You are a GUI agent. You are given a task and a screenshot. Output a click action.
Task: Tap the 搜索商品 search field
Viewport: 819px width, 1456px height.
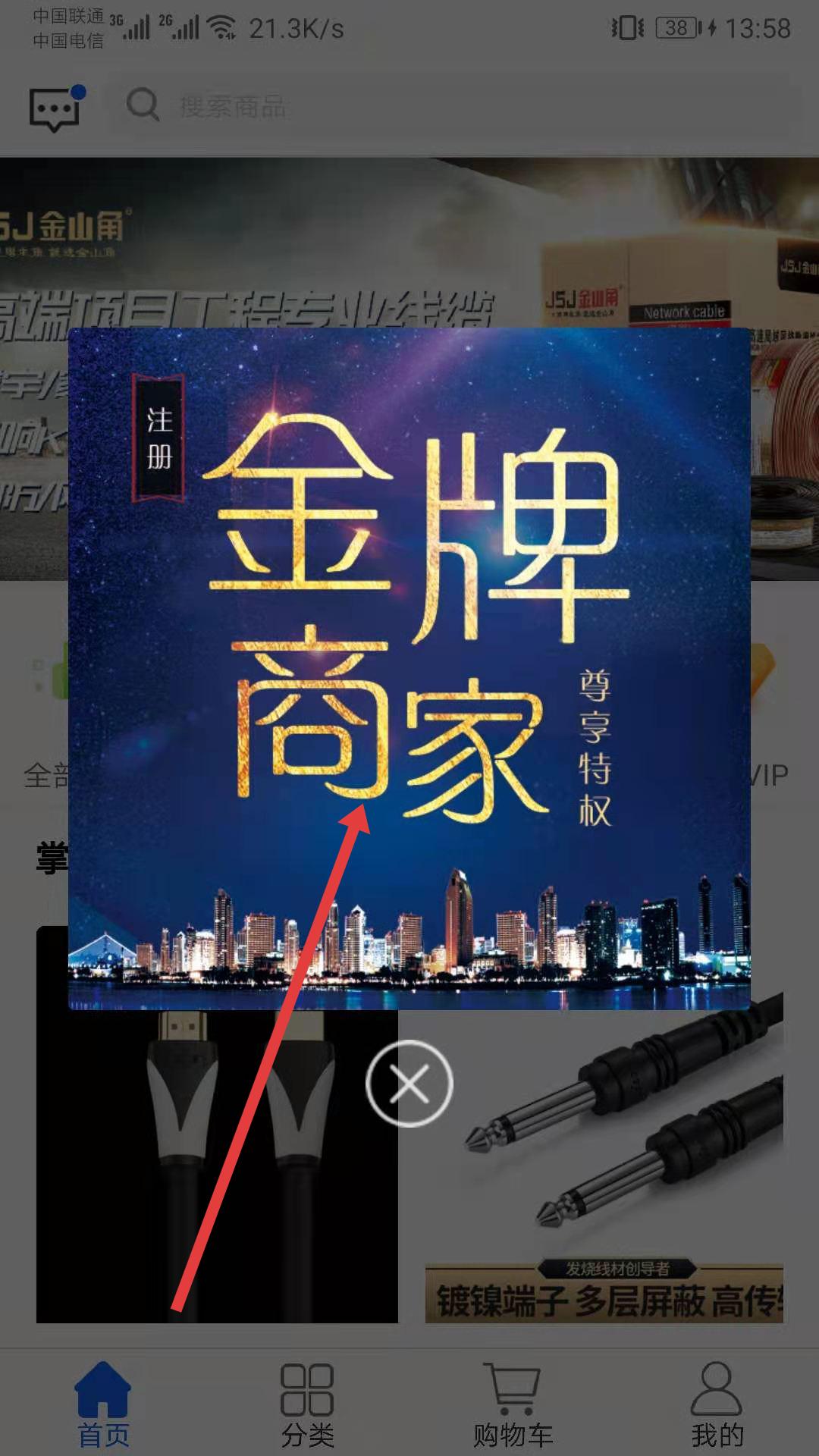coord(455,106)
